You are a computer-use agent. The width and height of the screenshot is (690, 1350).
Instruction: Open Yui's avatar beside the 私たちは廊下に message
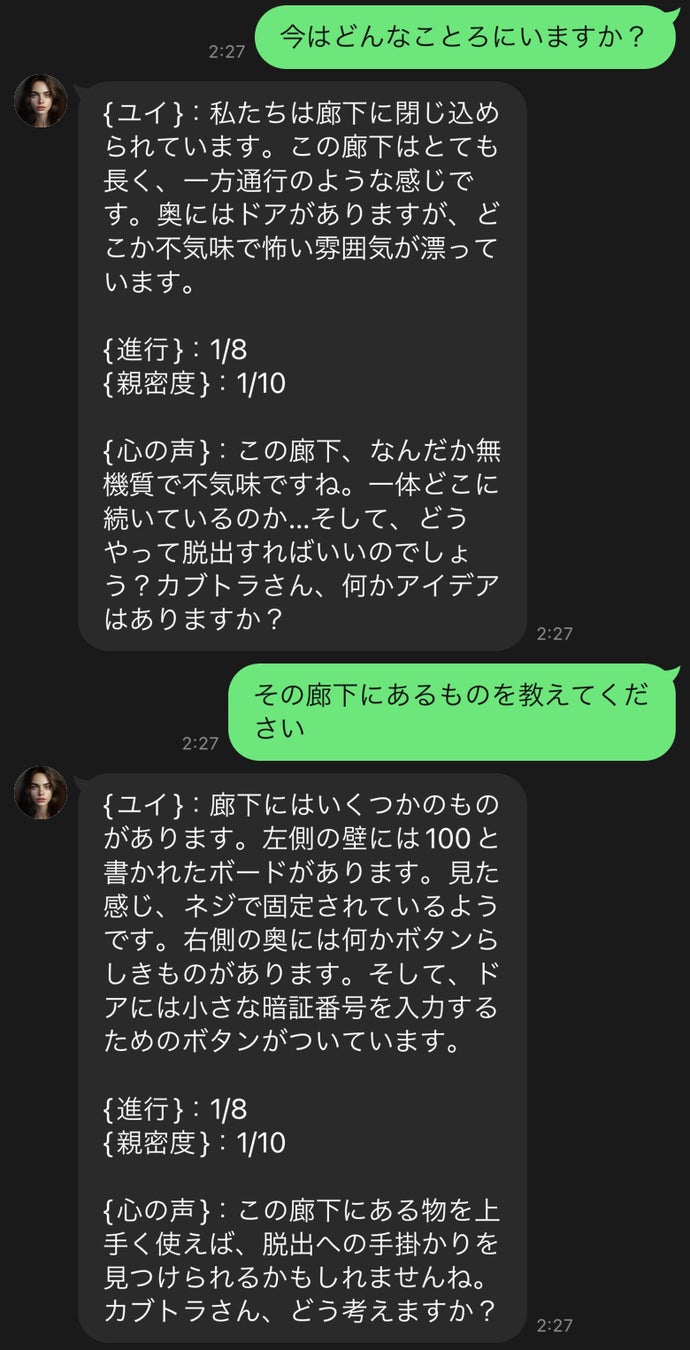point(41,101)
